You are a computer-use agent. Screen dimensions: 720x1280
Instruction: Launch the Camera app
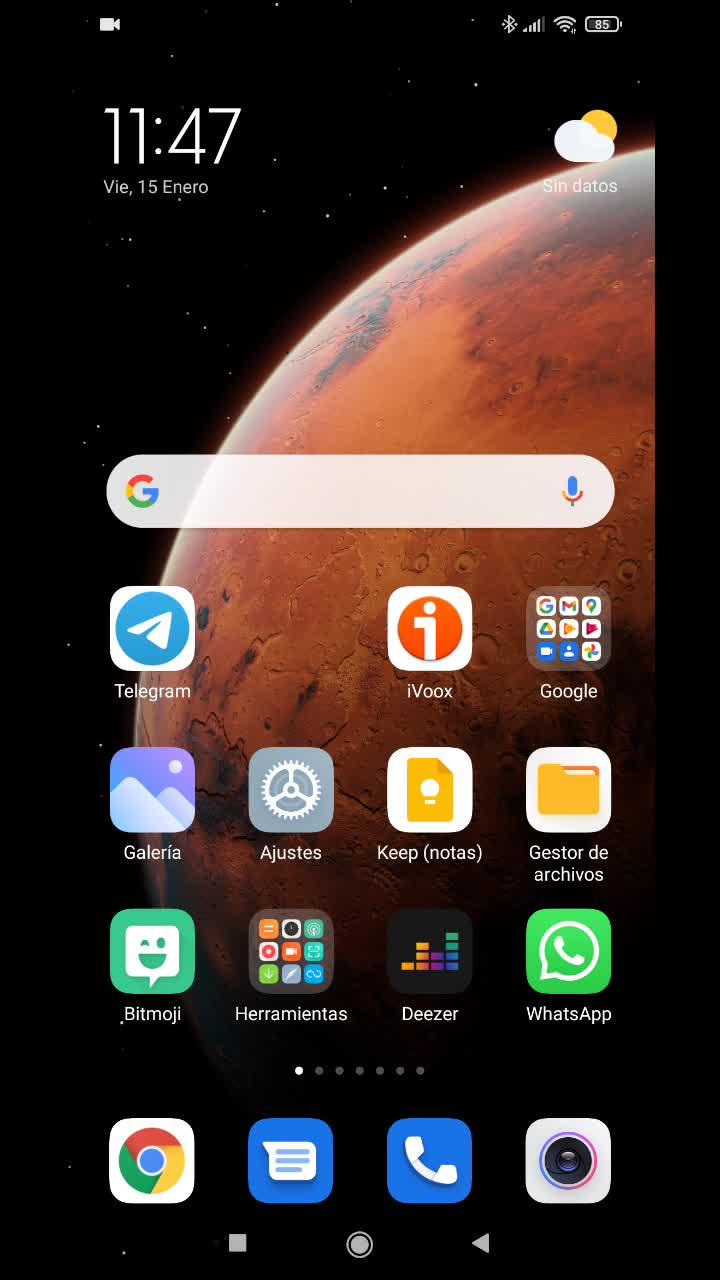568,1160
